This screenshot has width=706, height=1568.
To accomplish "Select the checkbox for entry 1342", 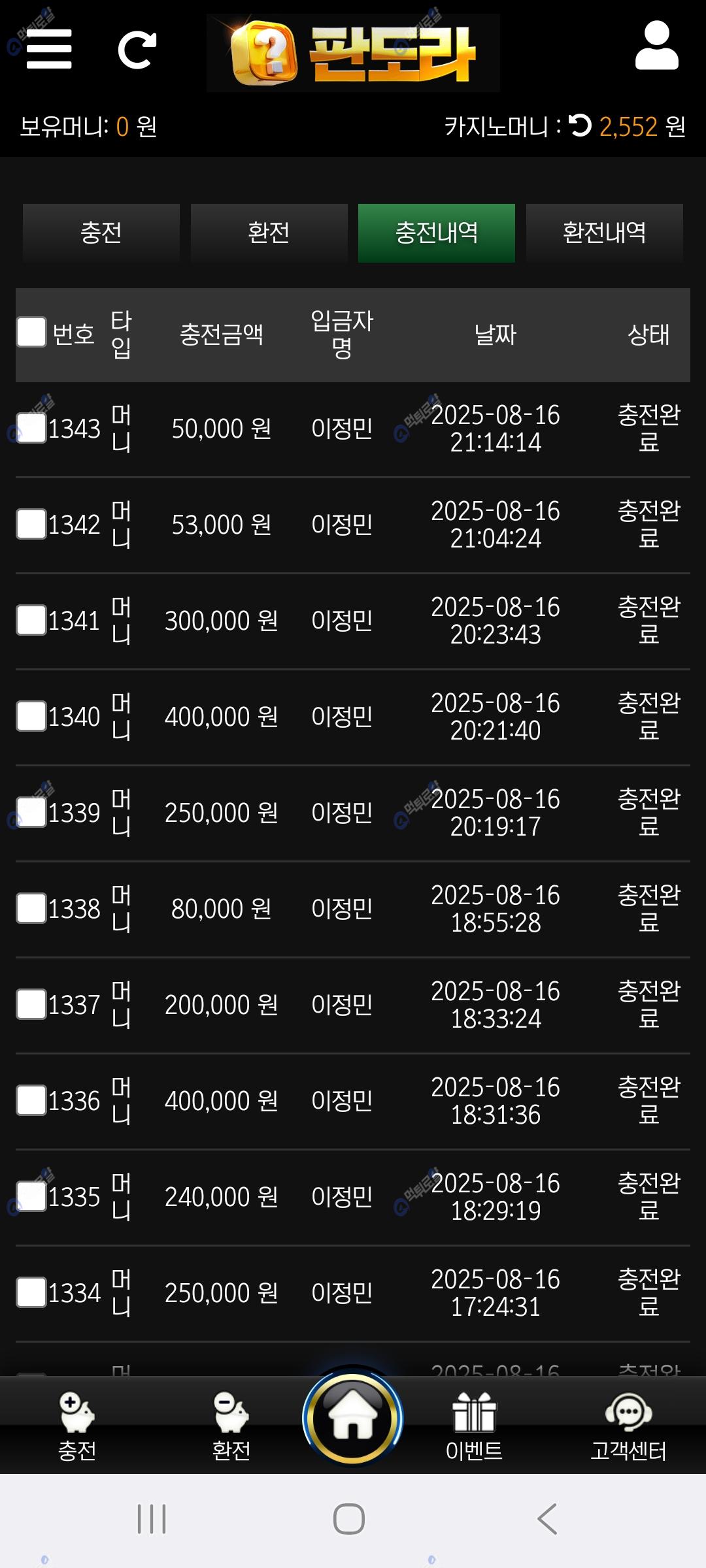I will pos(31,525).
